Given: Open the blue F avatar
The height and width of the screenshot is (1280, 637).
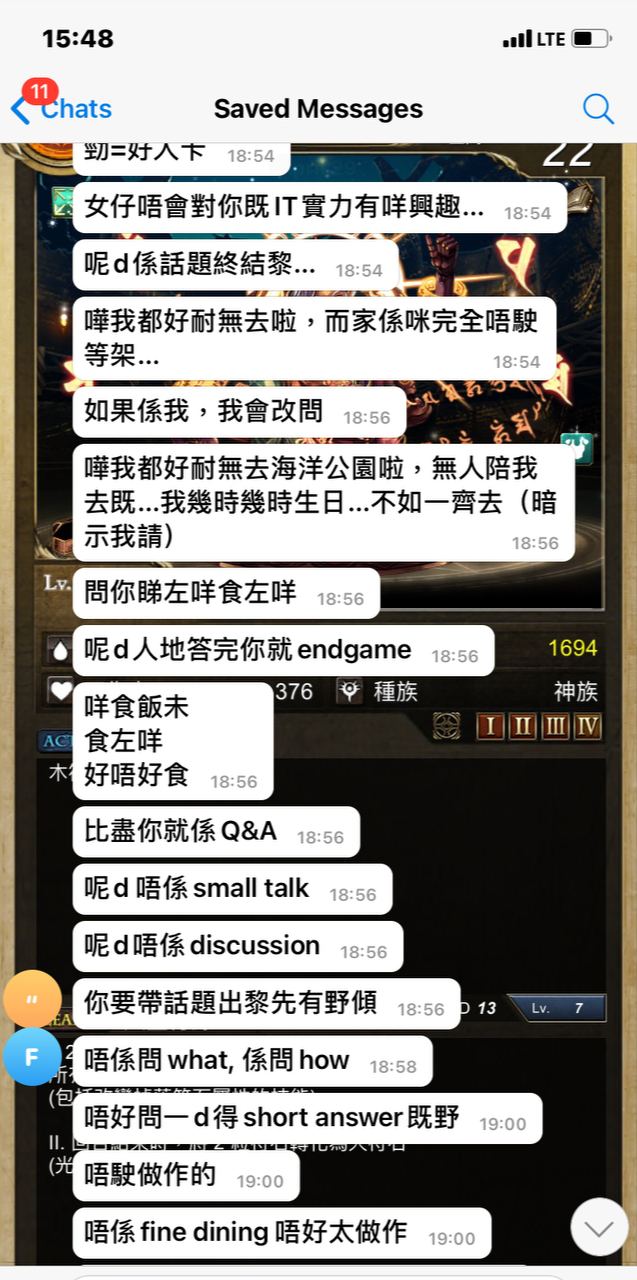Looking at the screenshot, I should point(31,1056).
